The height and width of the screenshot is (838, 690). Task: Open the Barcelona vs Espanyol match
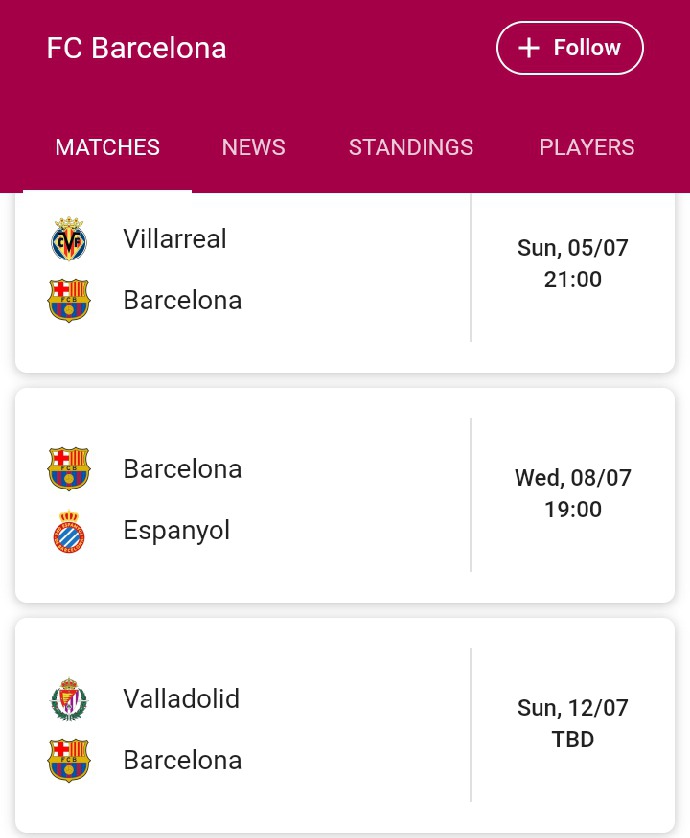click(344, 496)
